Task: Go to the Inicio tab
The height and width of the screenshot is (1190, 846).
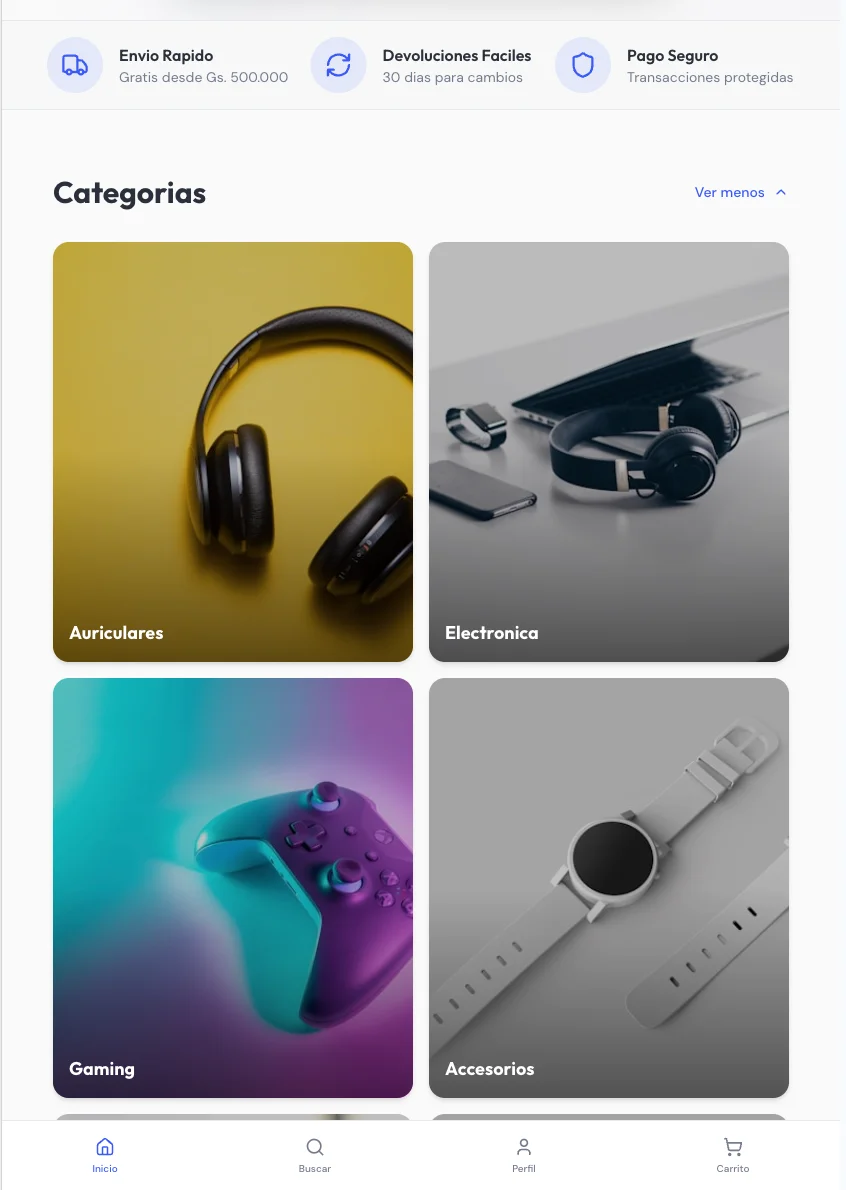Action: click(x=105, y=1155)
